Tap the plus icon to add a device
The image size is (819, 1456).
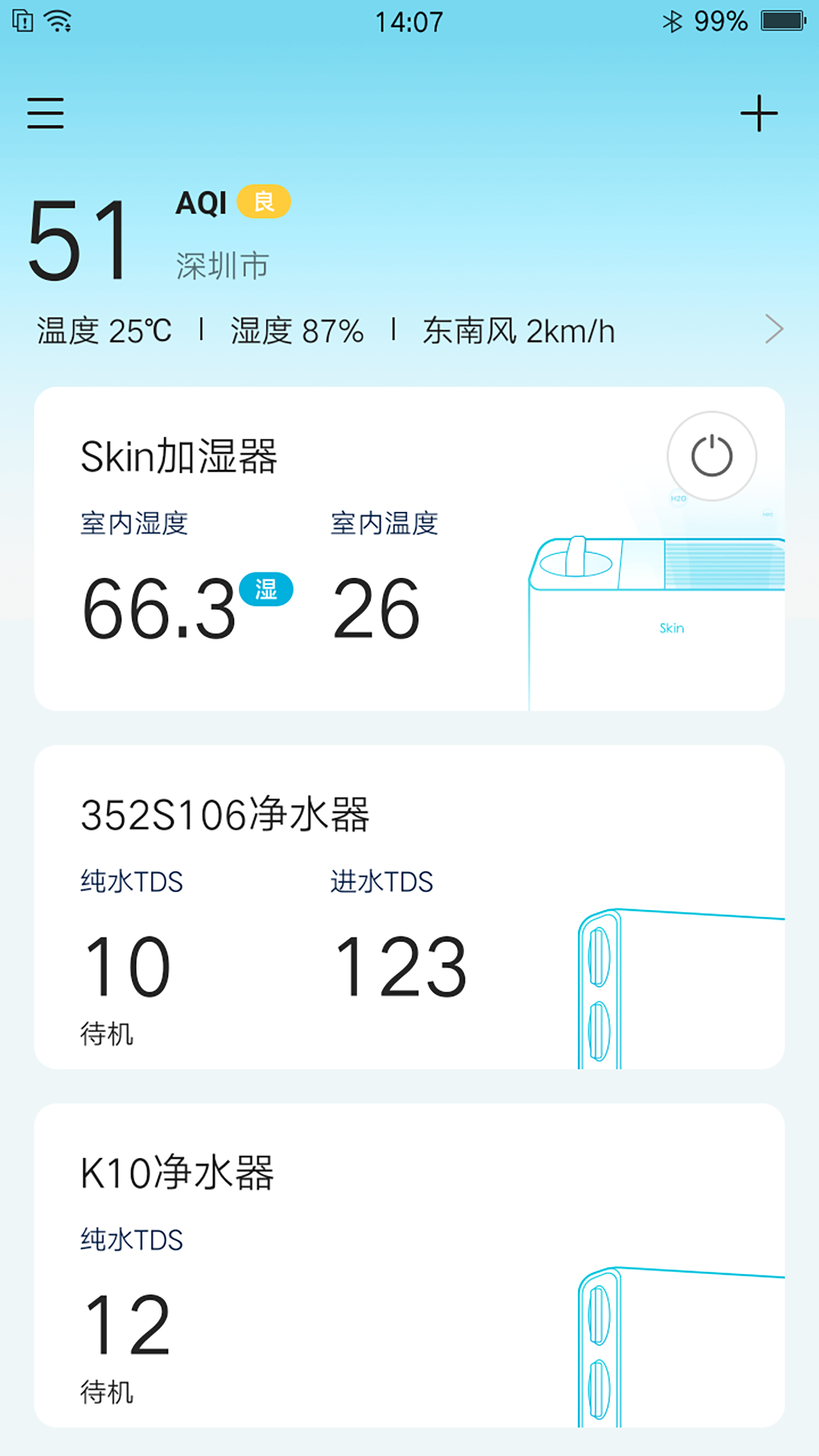[760, 112]
